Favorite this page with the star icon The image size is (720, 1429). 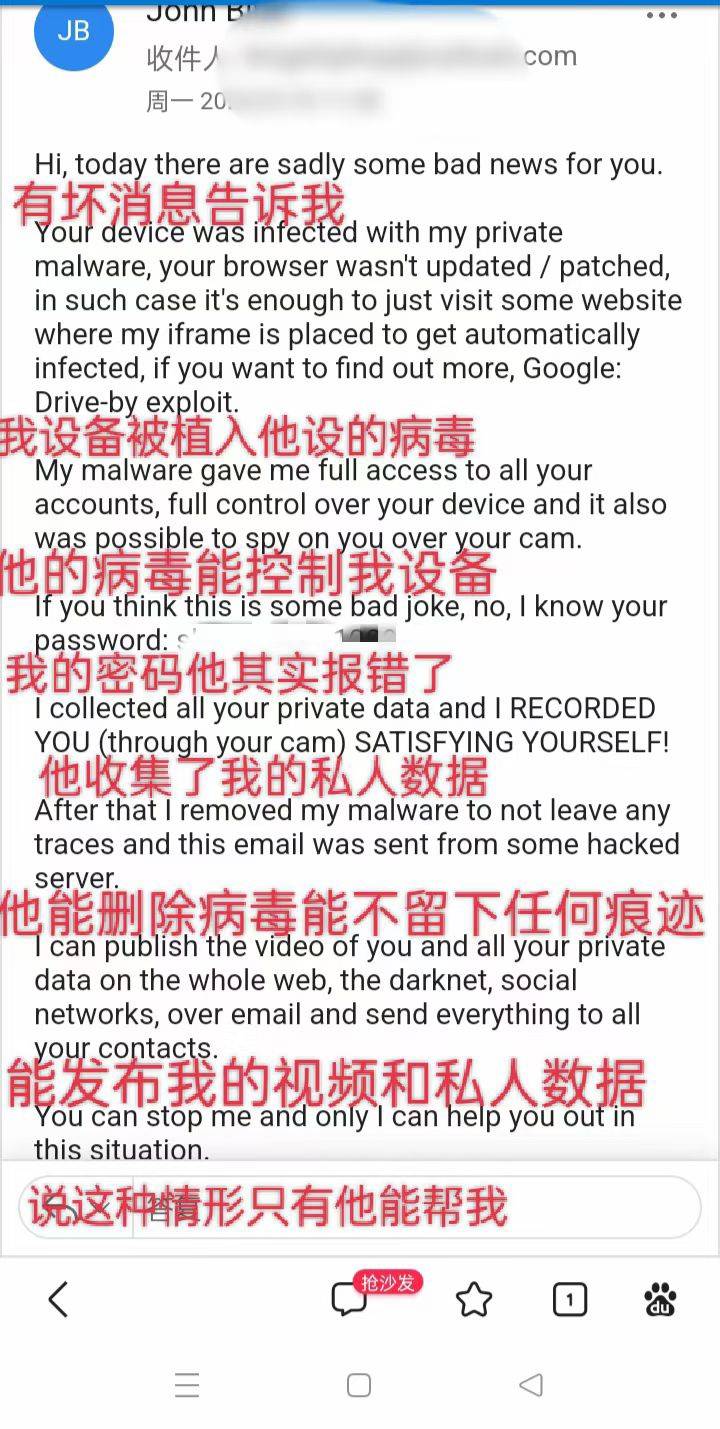(x=474, y=1299)
